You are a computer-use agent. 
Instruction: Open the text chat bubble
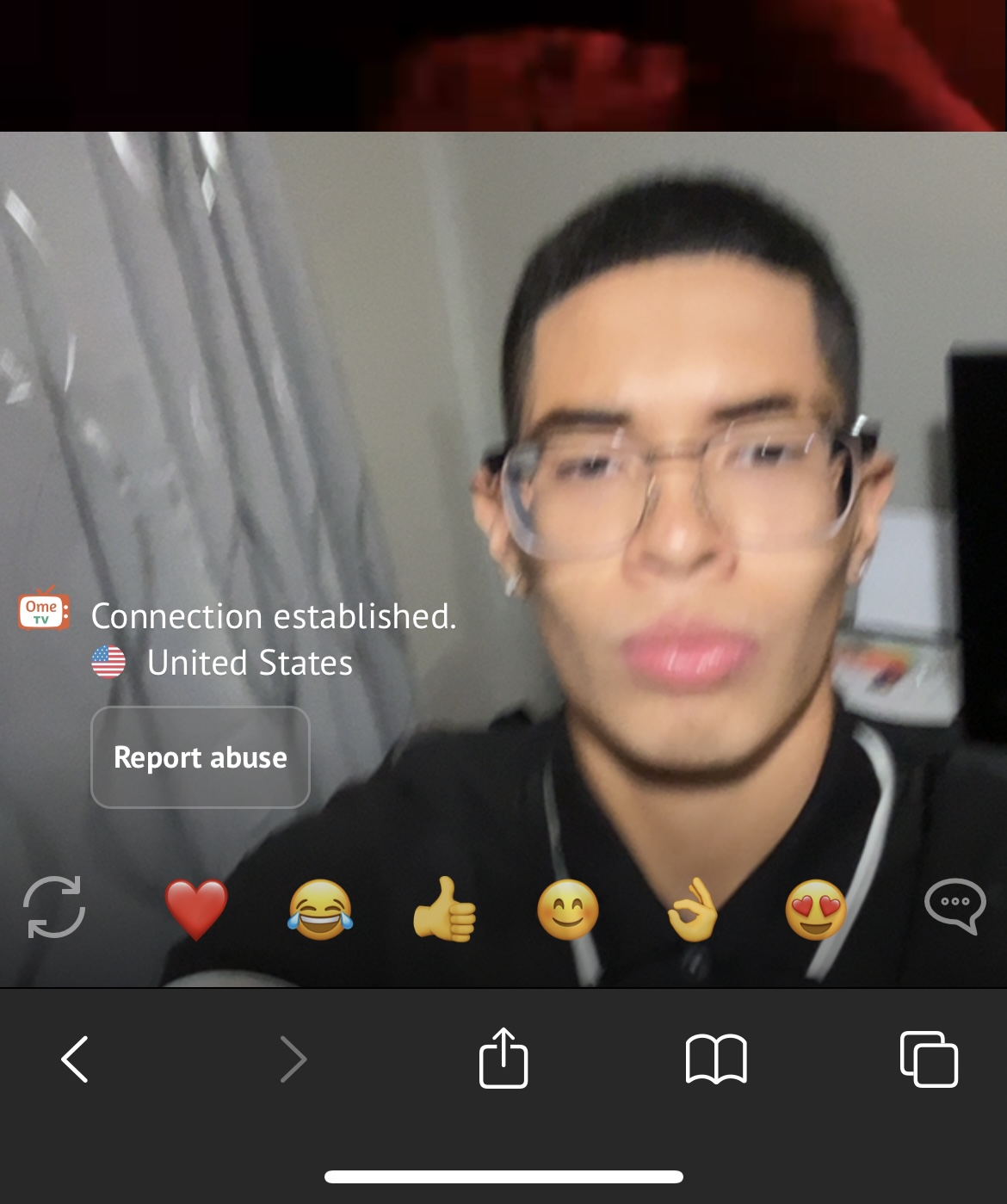(x=954, y=905)
